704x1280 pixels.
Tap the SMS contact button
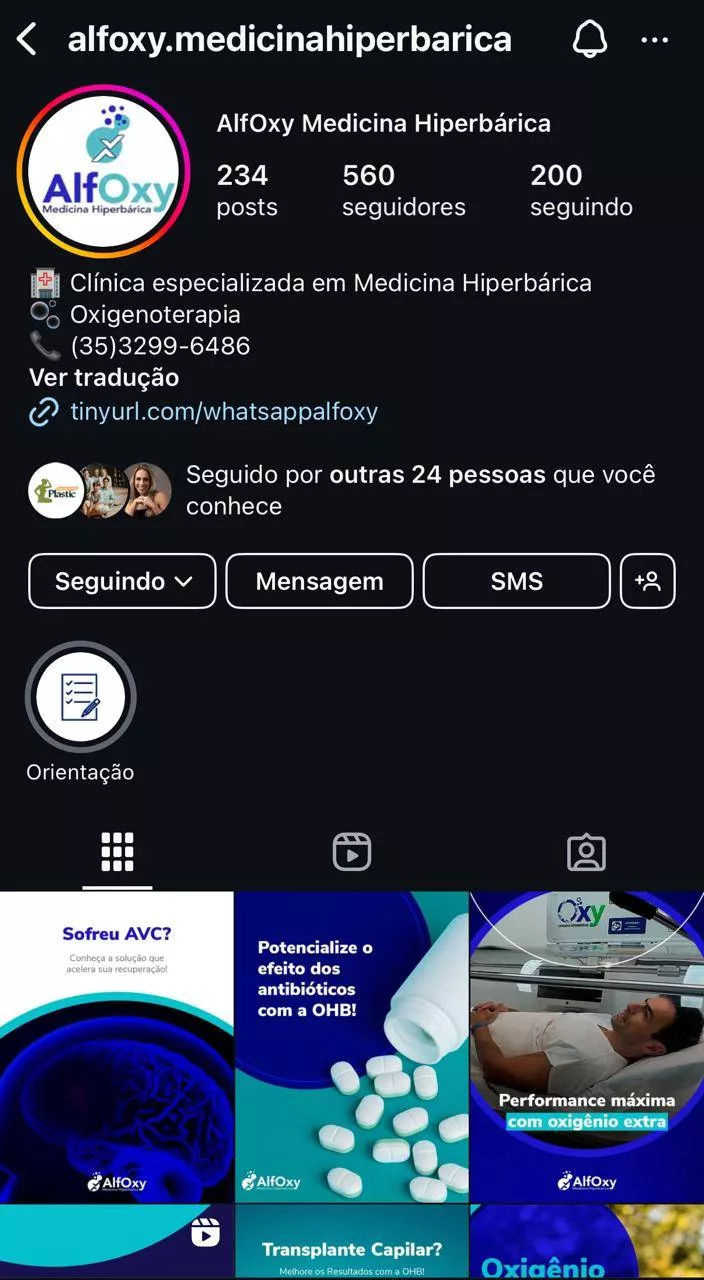click(516, 581)
